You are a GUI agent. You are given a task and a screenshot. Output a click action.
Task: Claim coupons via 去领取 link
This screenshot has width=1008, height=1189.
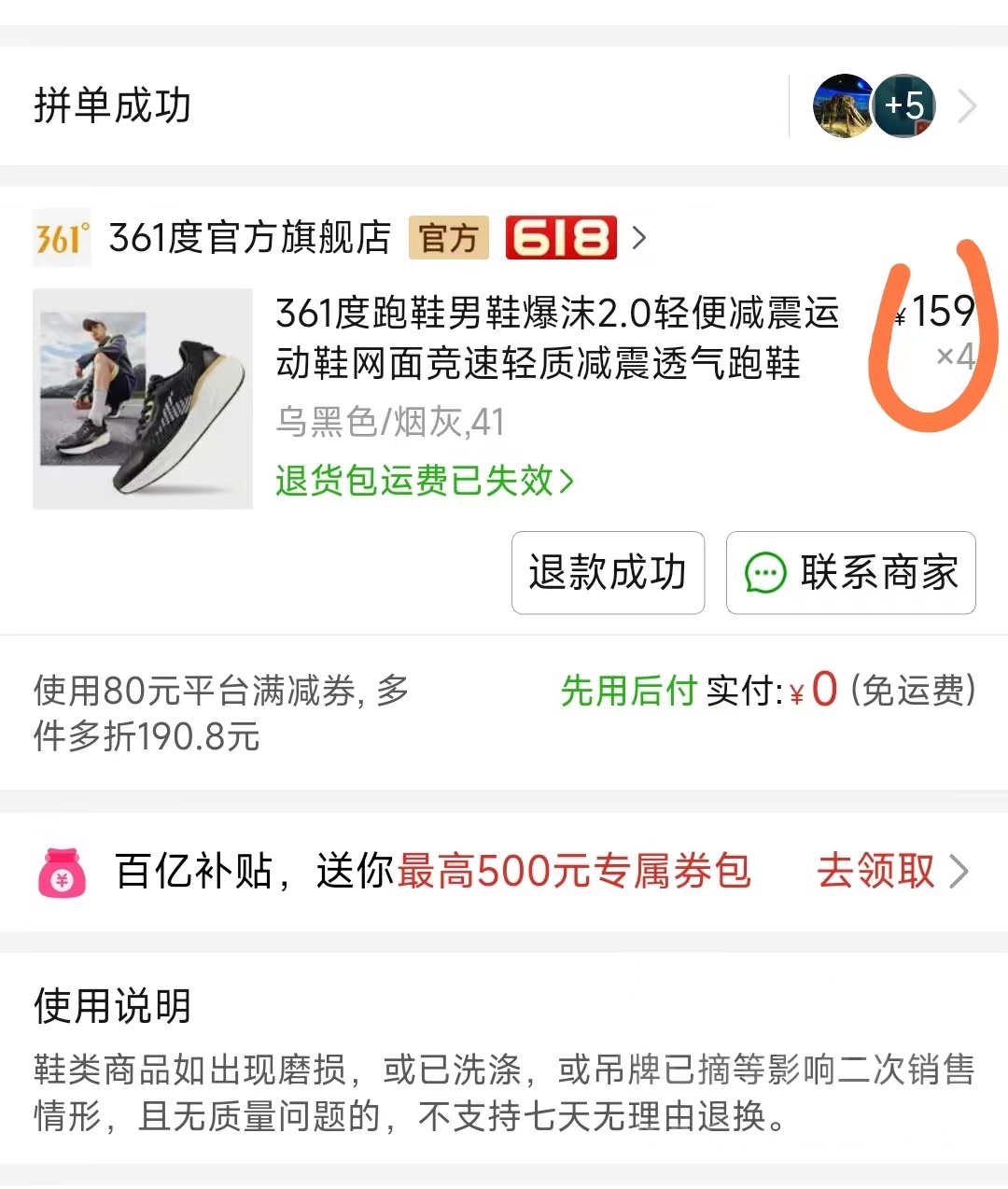coord(874,872)
